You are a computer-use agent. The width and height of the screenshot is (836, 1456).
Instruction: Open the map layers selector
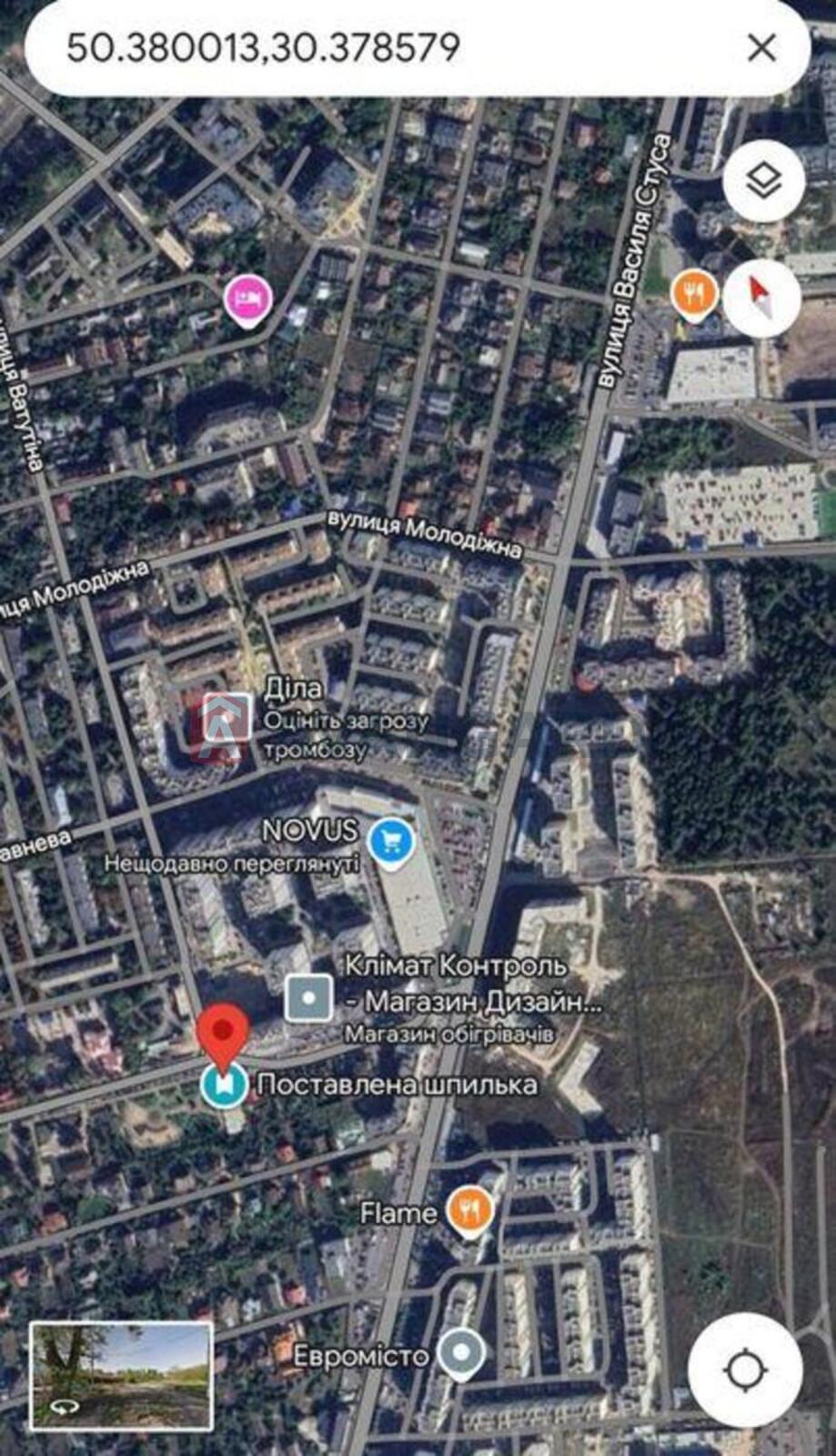click(x=762, y=182)
